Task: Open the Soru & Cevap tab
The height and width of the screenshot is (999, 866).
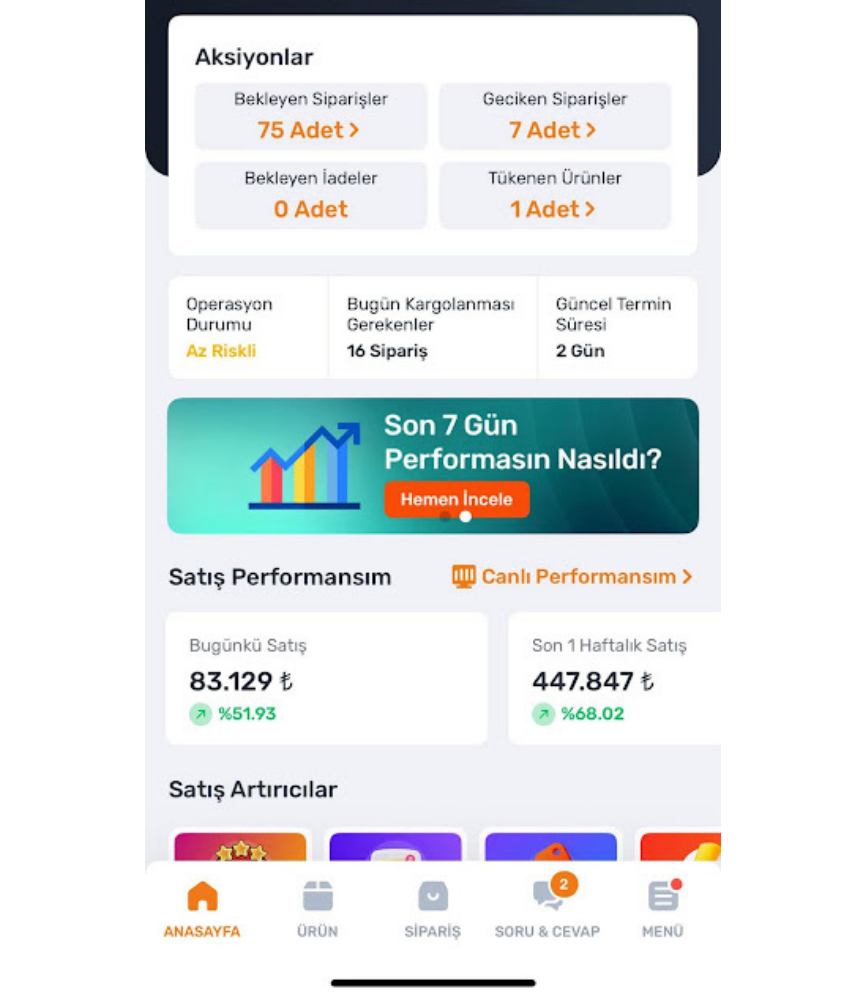Action: [547, 909]
